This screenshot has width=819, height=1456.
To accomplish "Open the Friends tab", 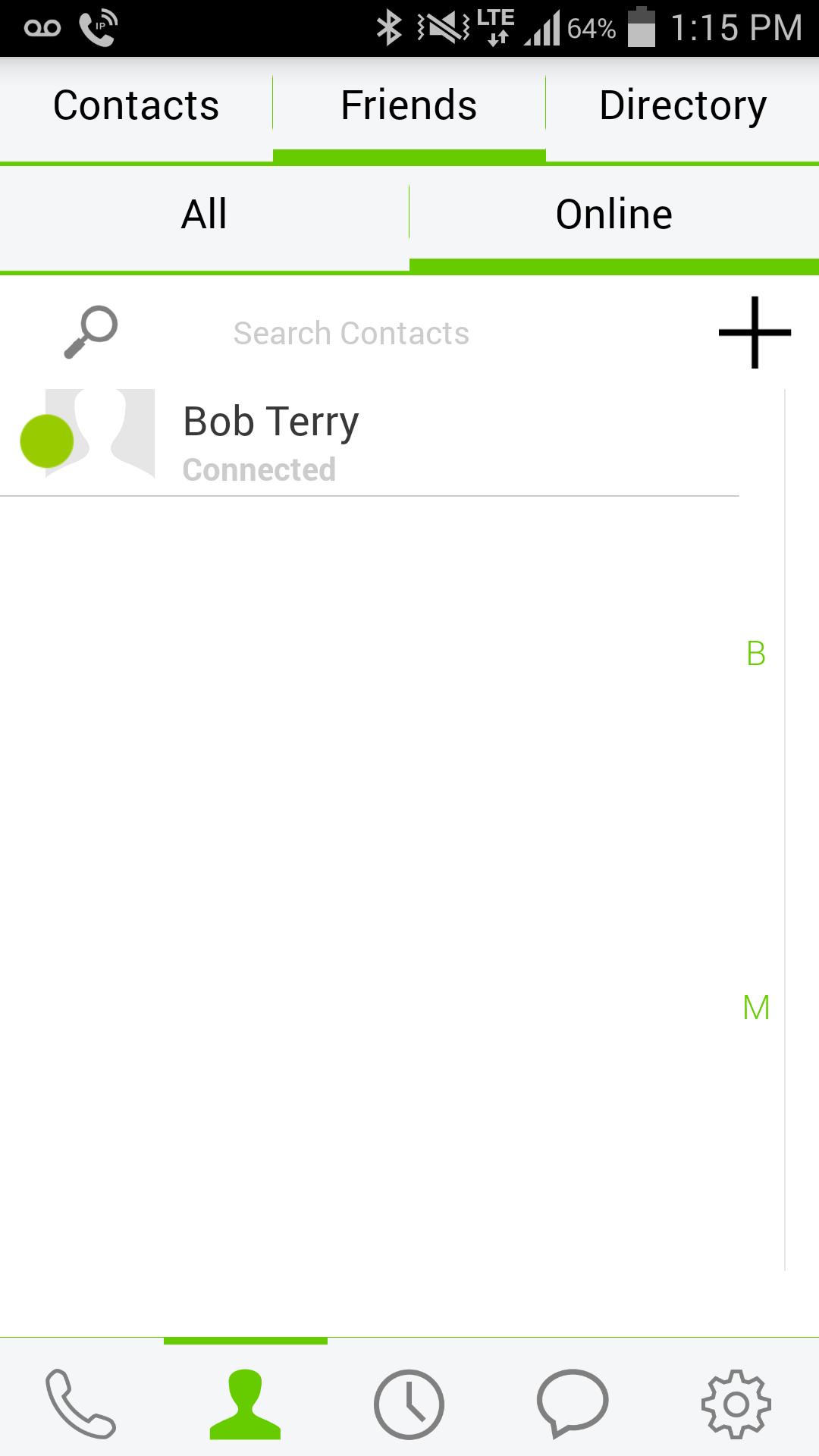I will tap(409, 105).
